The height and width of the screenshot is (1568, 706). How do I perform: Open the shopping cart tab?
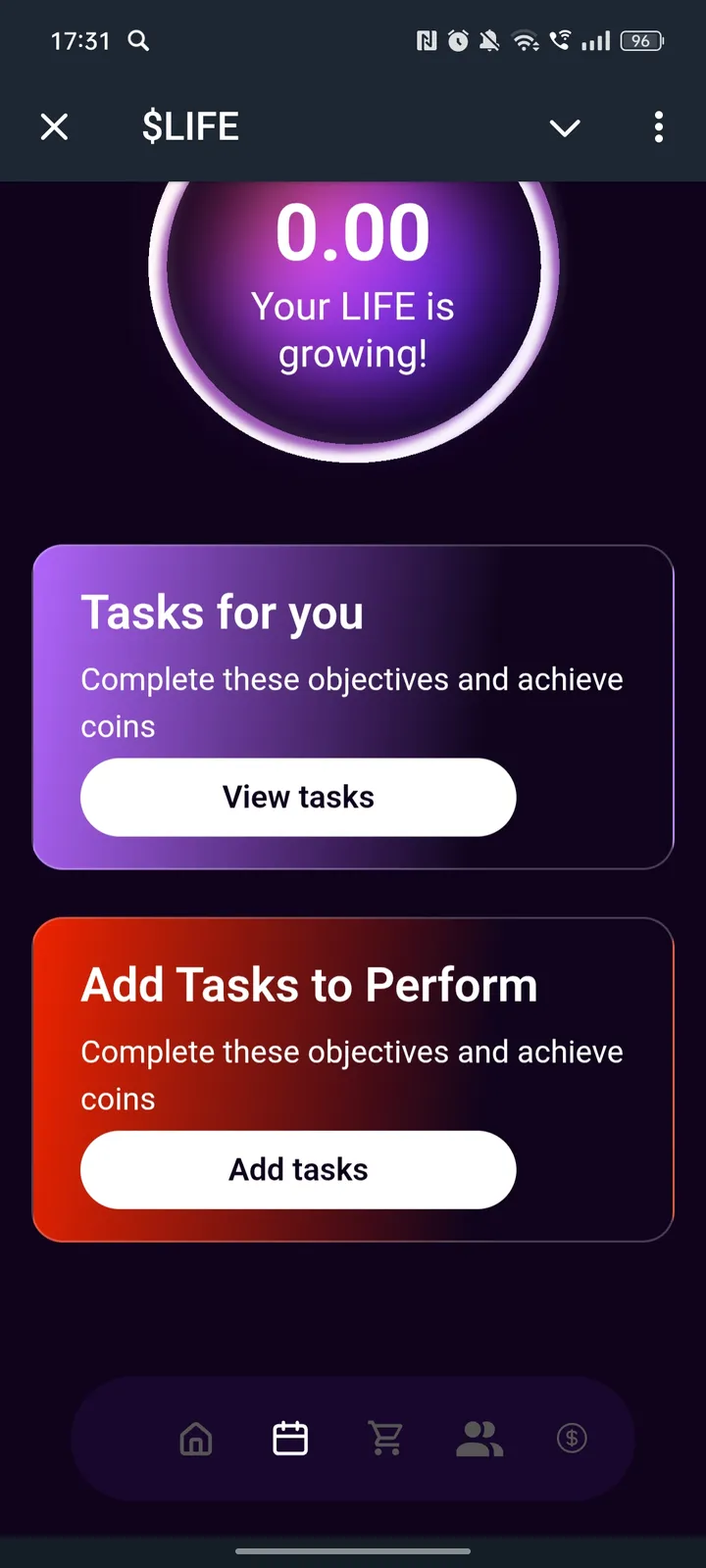tap(385, 1439)
